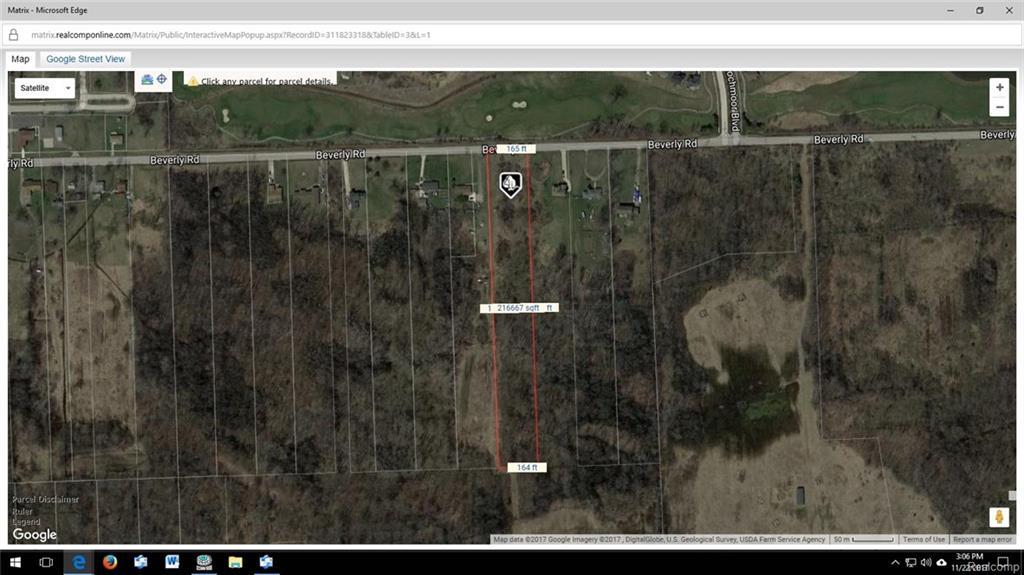
Task: Open the Windows Start menu
Action: (14, 562)
